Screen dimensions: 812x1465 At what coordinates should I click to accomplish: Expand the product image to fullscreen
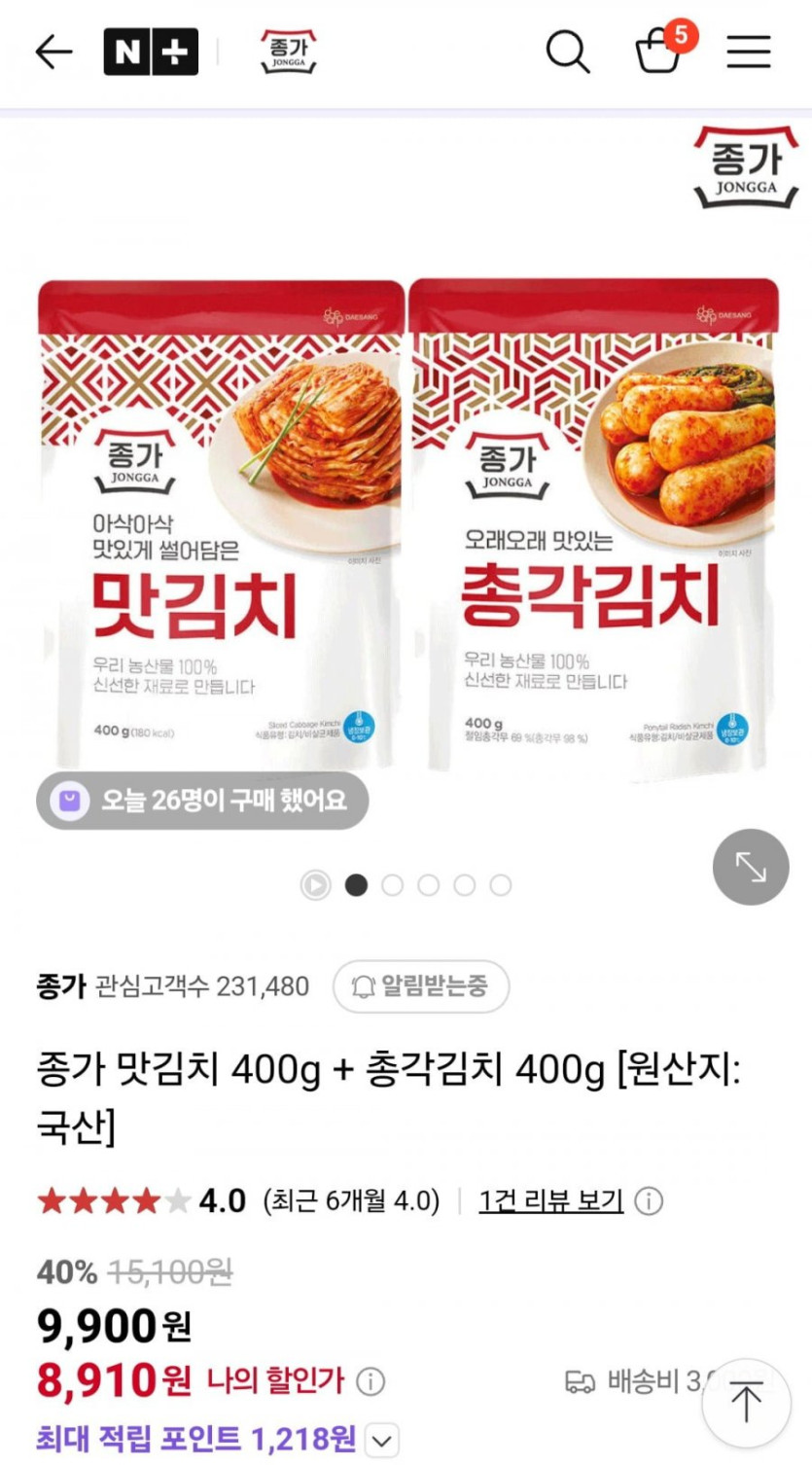[x=750, y=867]
